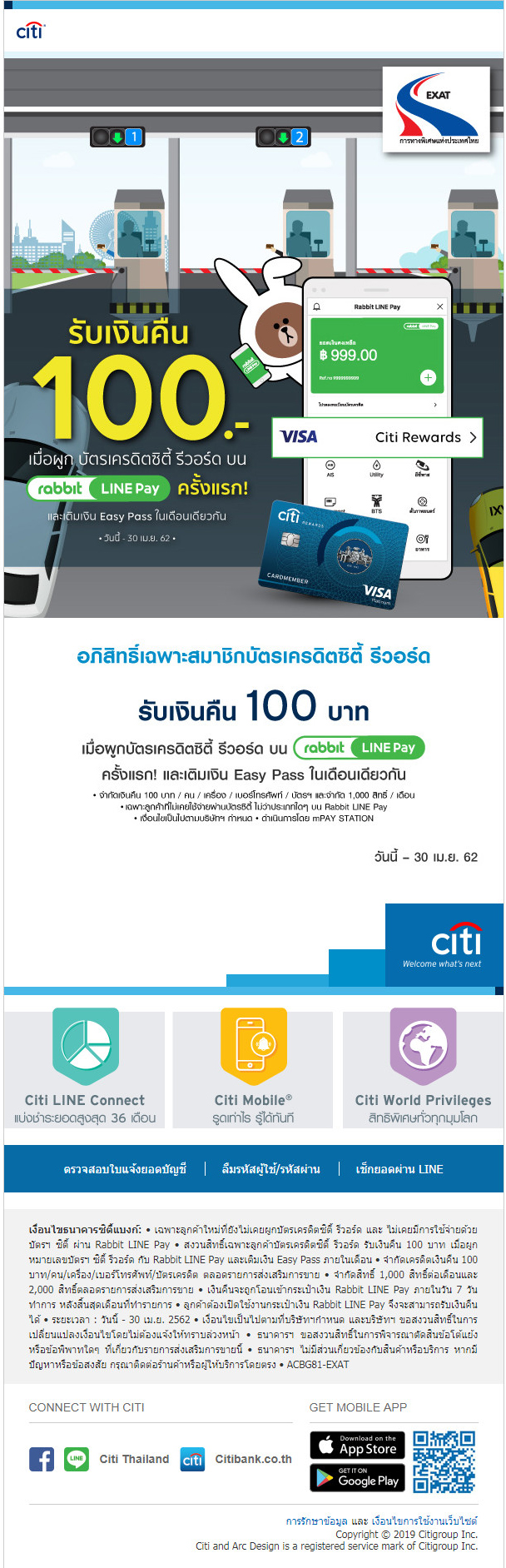Viewport: 506px width, 1568px height.
Task: Get the app on Google Play
Action: point(357,1477)
